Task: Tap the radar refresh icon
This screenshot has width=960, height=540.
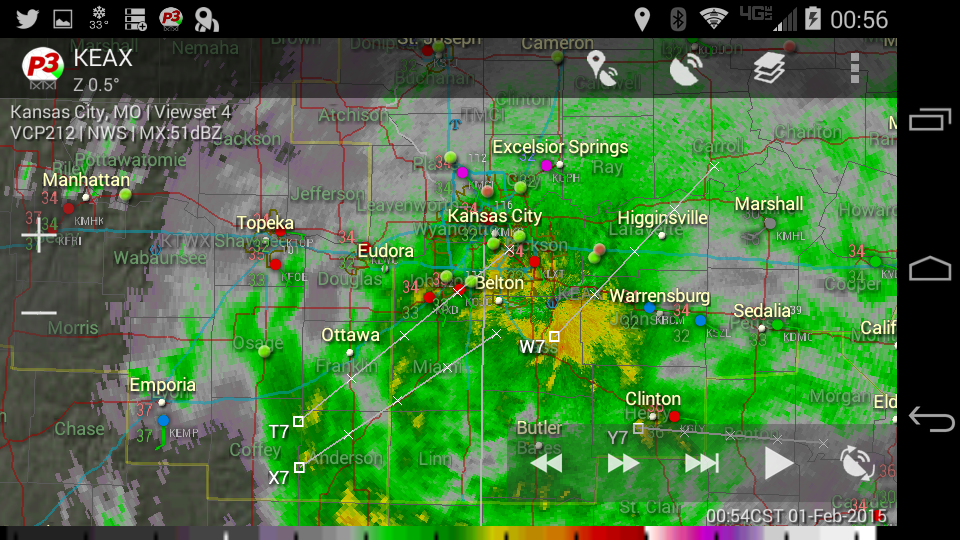Action: (x=857, y=463)
